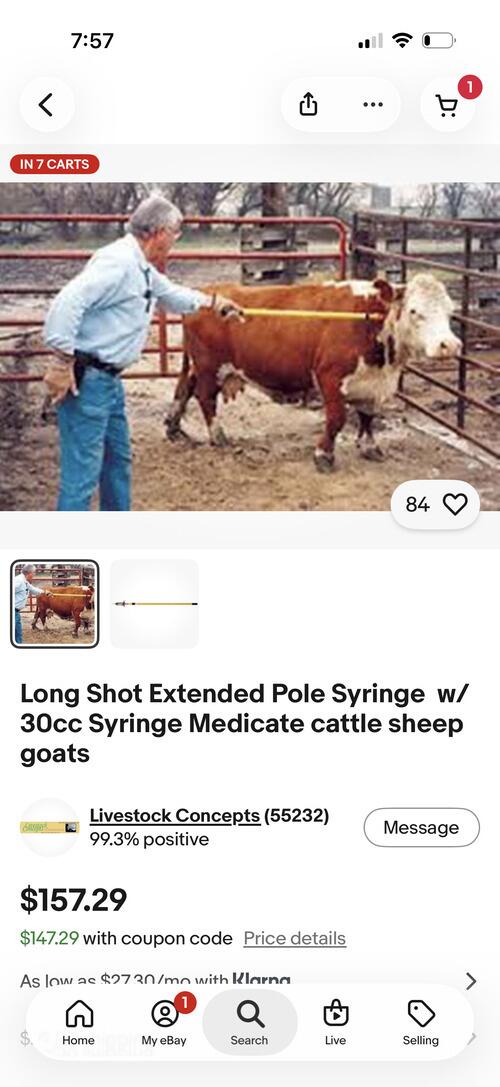The height and width of the screenshot is (1087, 500).
Task: Open the My eBay tab
Action: point(165,1023)
